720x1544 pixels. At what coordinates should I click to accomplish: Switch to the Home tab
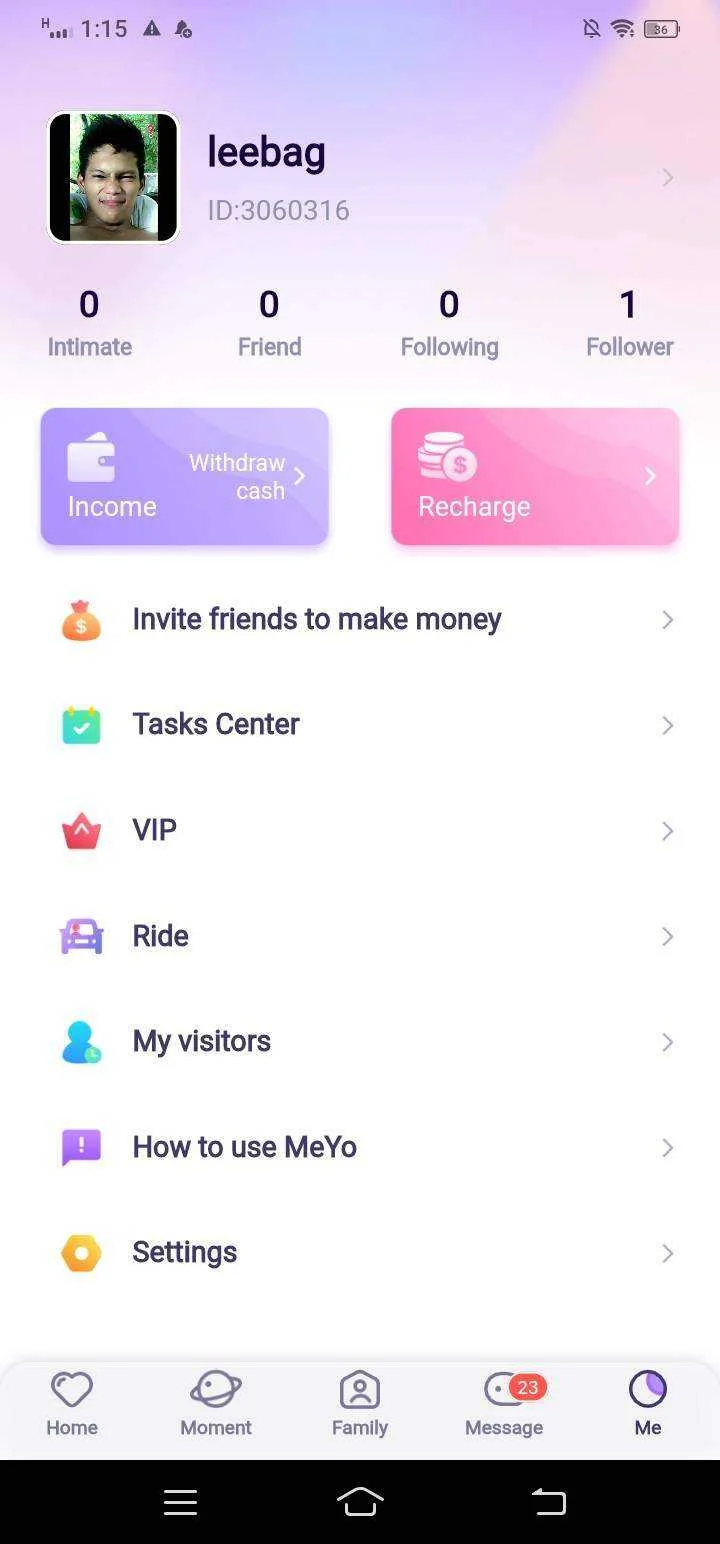[72, 1404]
